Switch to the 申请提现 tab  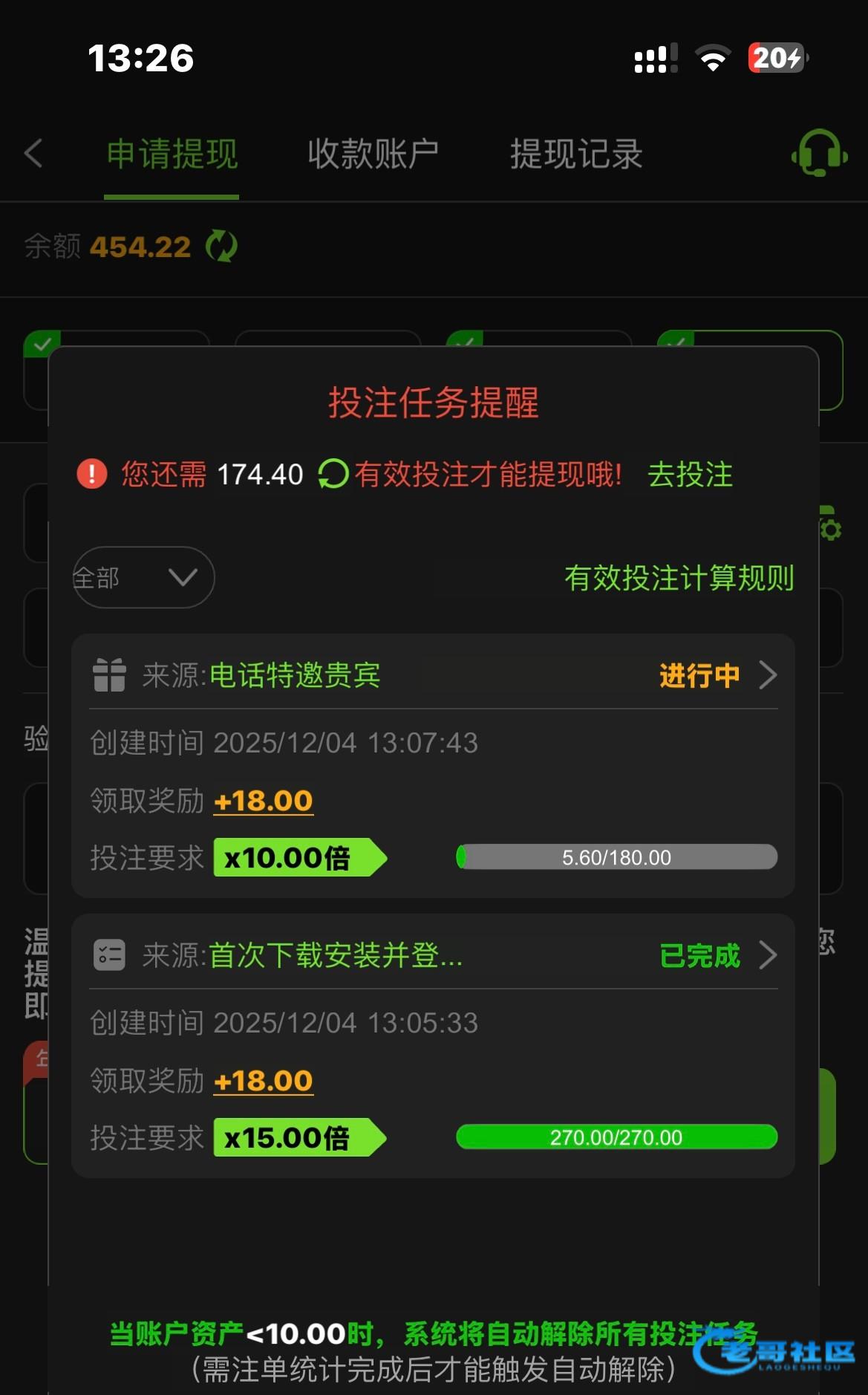coord(172,155)
